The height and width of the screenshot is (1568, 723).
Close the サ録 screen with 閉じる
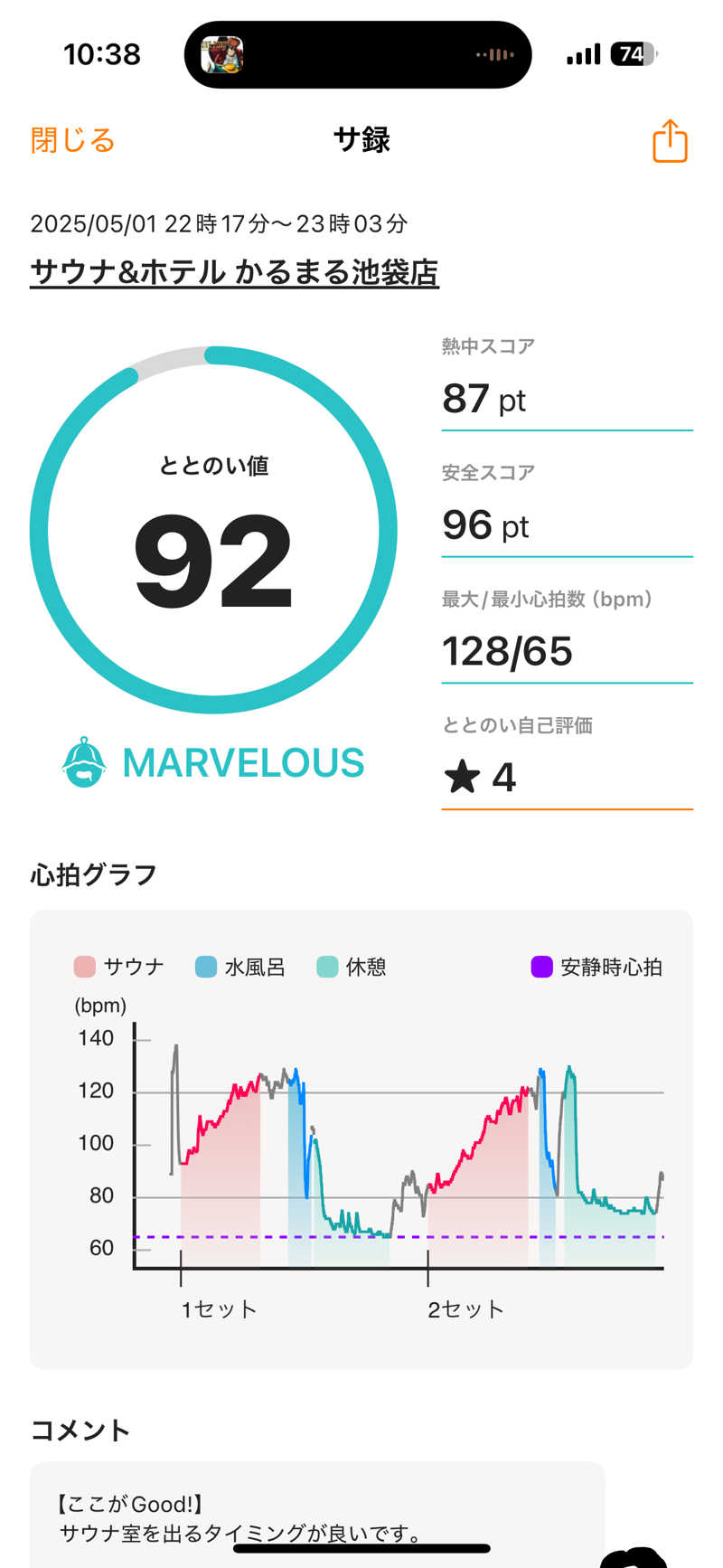tap(72, 141)
